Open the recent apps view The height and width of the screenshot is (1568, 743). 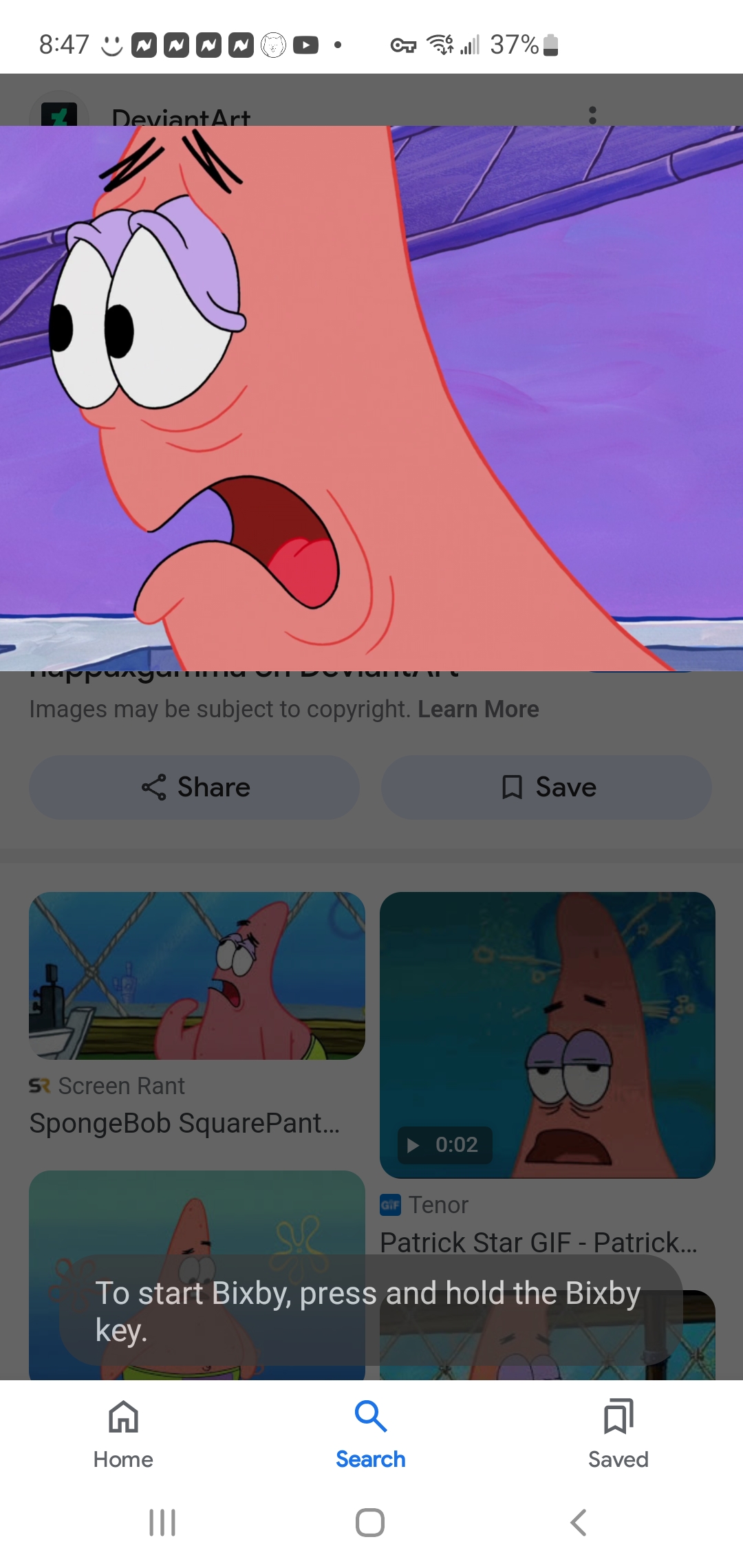[x=162, y=1523]
